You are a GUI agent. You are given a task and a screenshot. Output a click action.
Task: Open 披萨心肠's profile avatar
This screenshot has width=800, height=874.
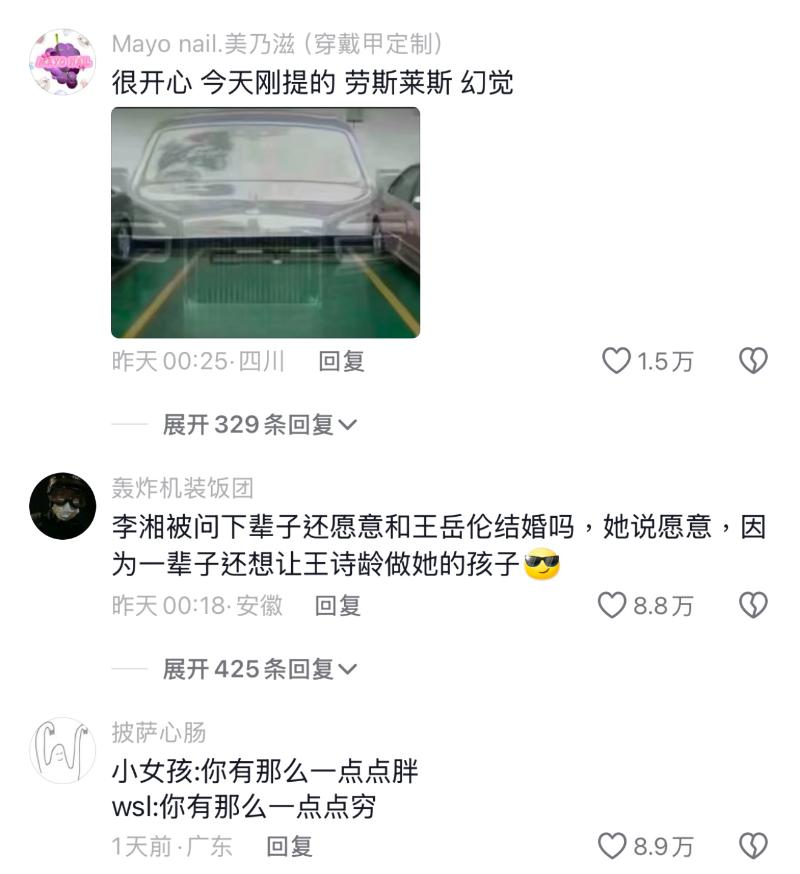tap(62, 750)
